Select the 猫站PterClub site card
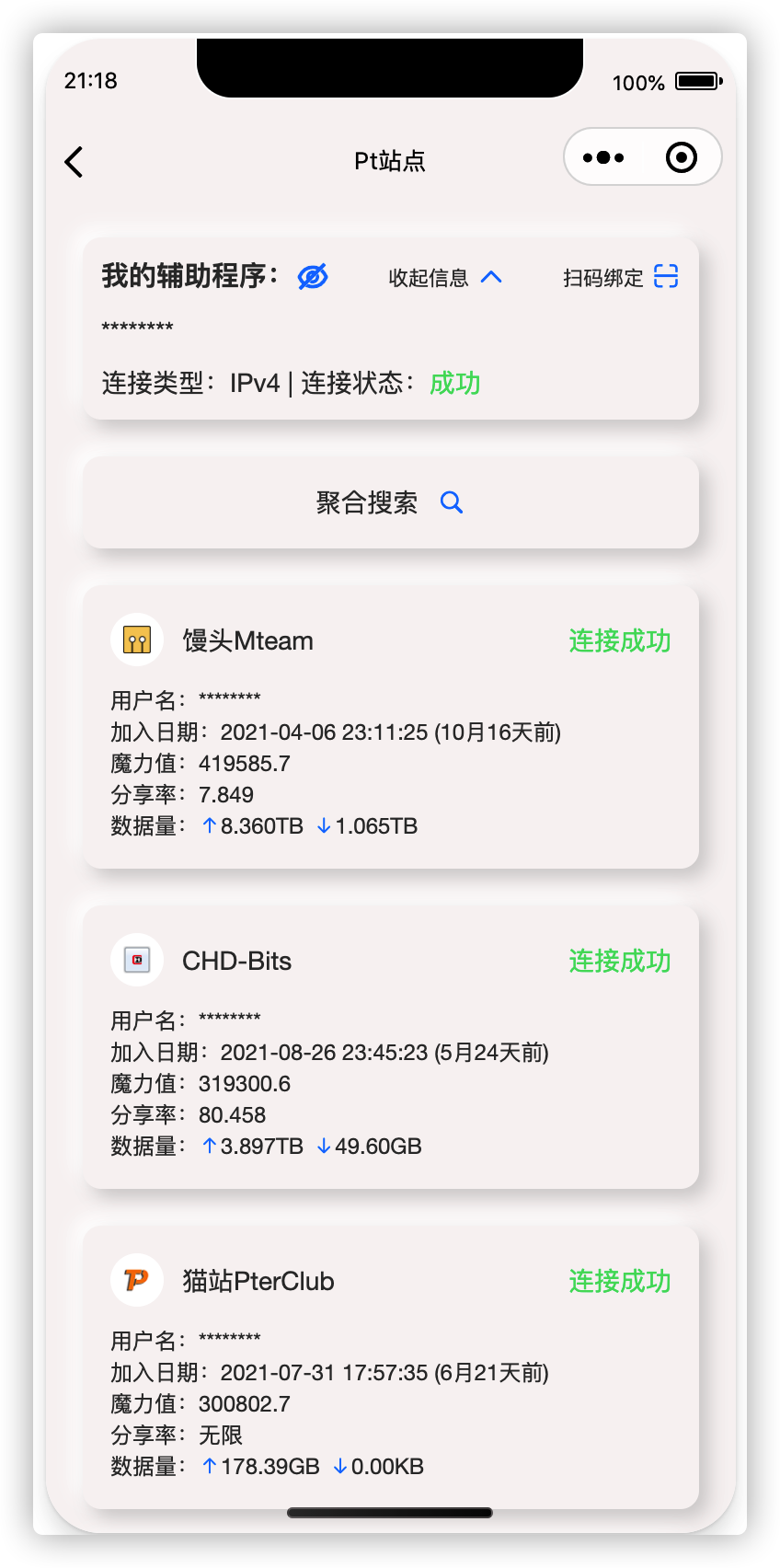This screenshot has height=1568, width=780. (x=390, y=1367)
